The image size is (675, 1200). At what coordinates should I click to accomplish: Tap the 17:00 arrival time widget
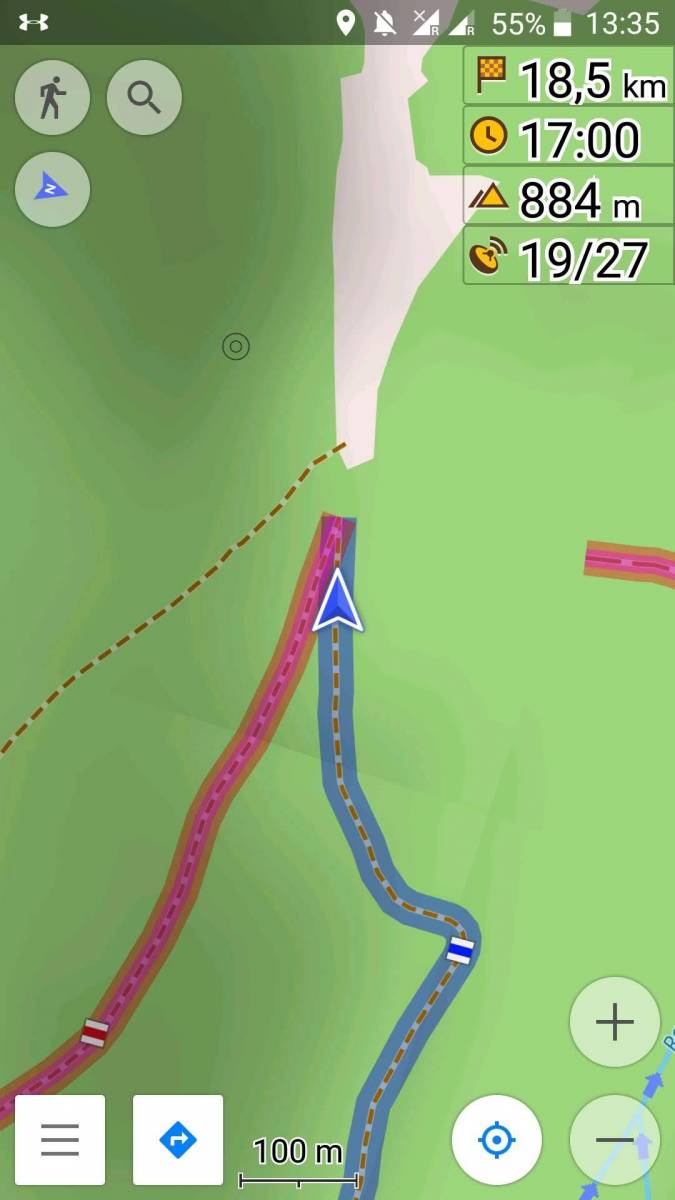(x=568, y=136)
